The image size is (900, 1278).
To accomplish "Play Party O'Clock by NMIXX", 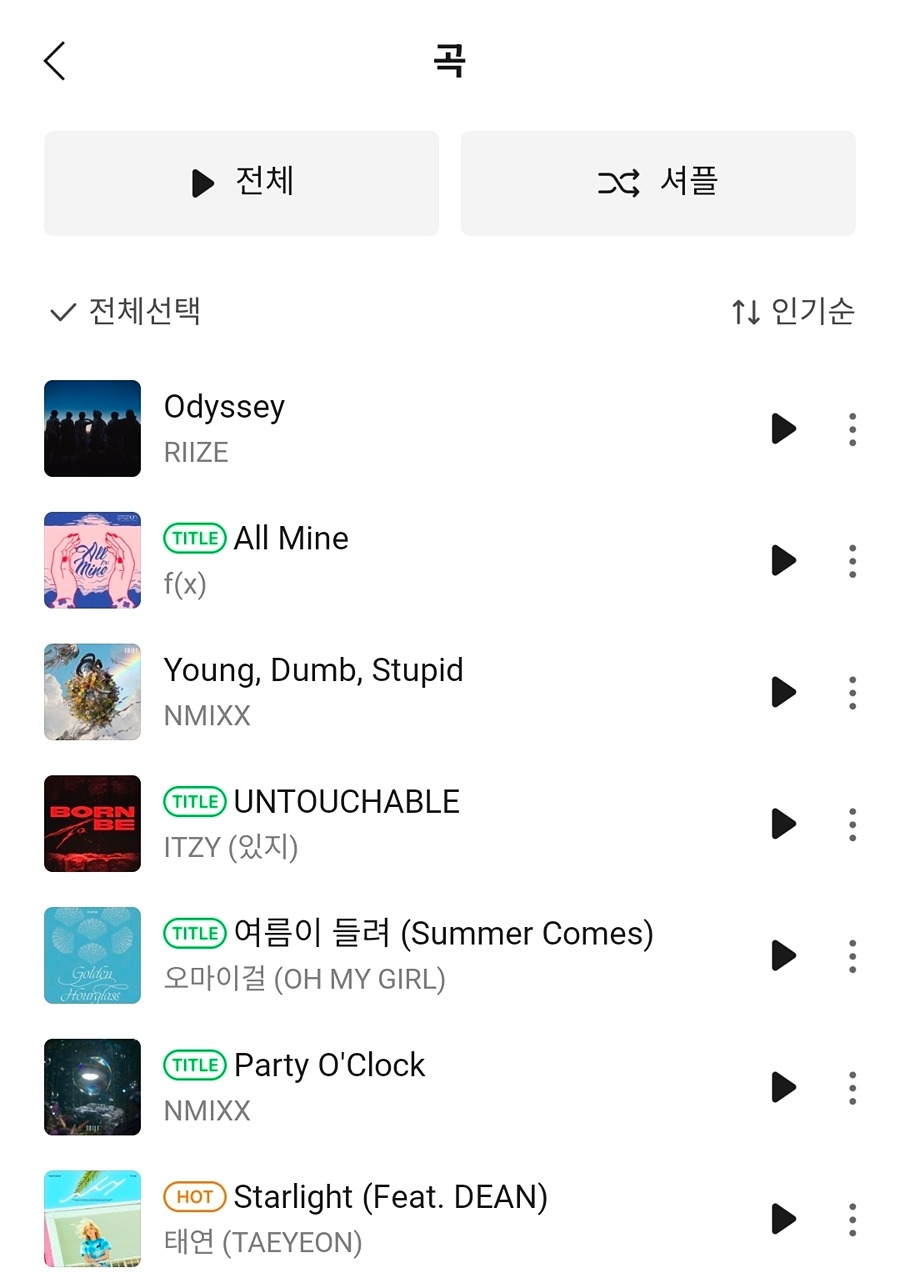I will 784,1087.
